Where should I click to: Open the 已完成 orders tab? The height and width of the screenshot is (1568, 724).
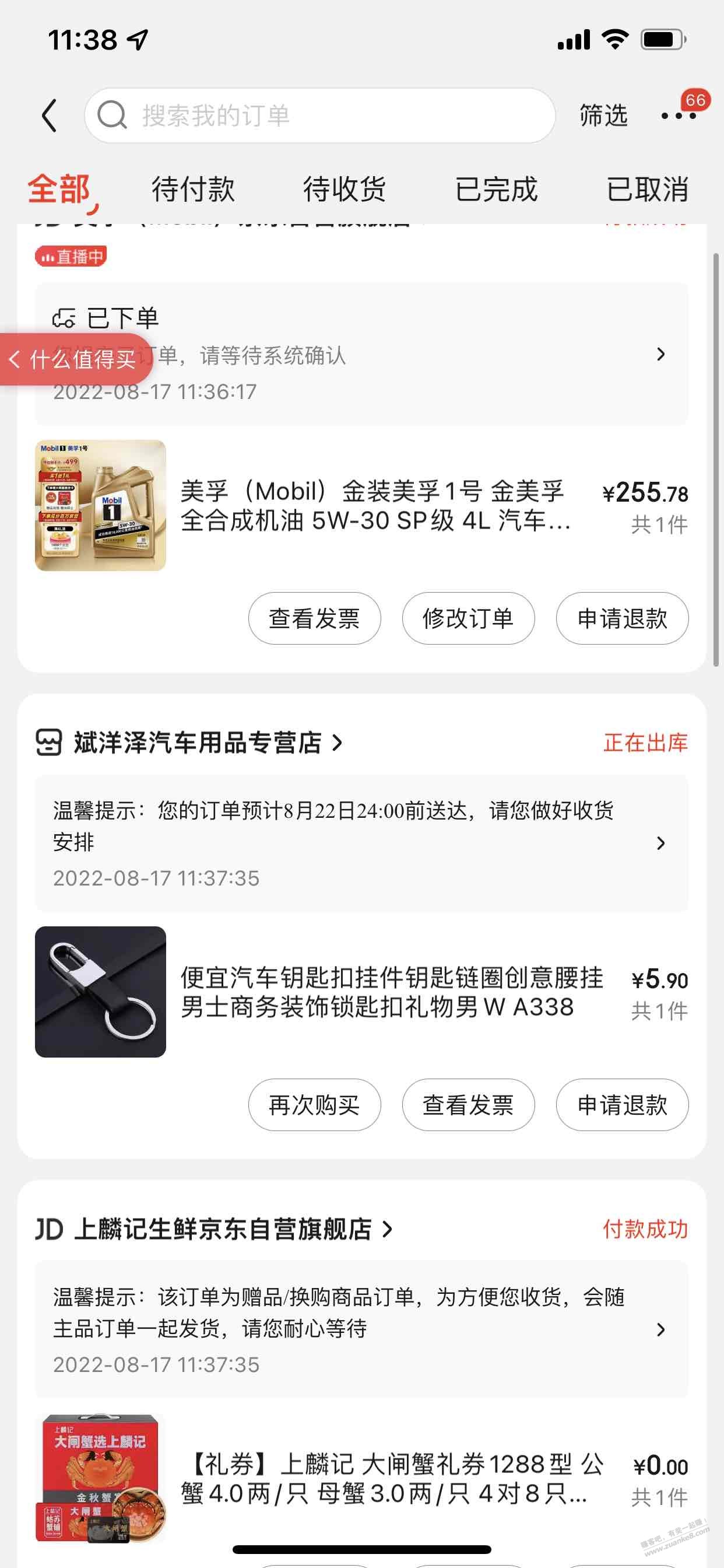498,190
